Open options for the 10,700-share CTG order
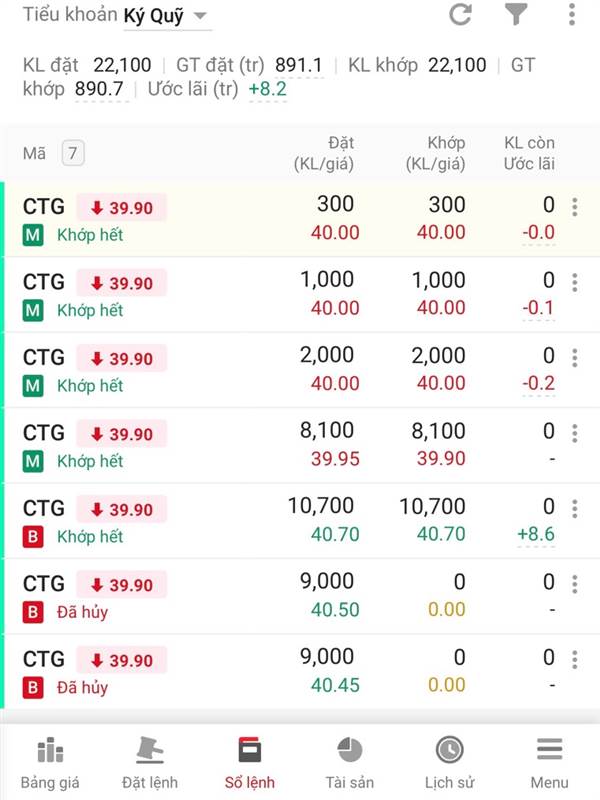 (574, 509)
